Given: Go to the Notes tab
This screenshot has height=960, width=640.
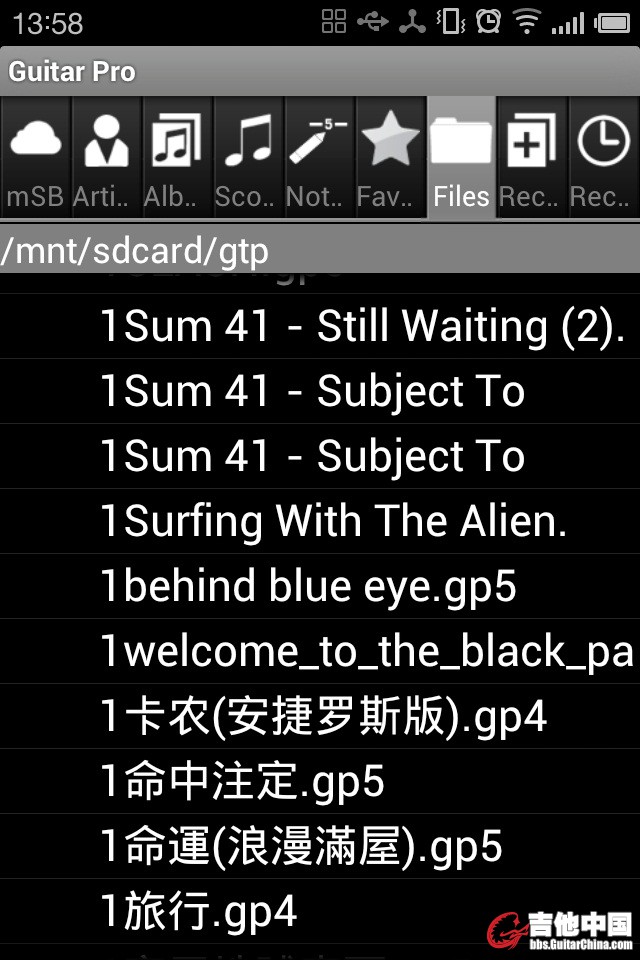Looking at the screenshot, I should coord(318,157).
